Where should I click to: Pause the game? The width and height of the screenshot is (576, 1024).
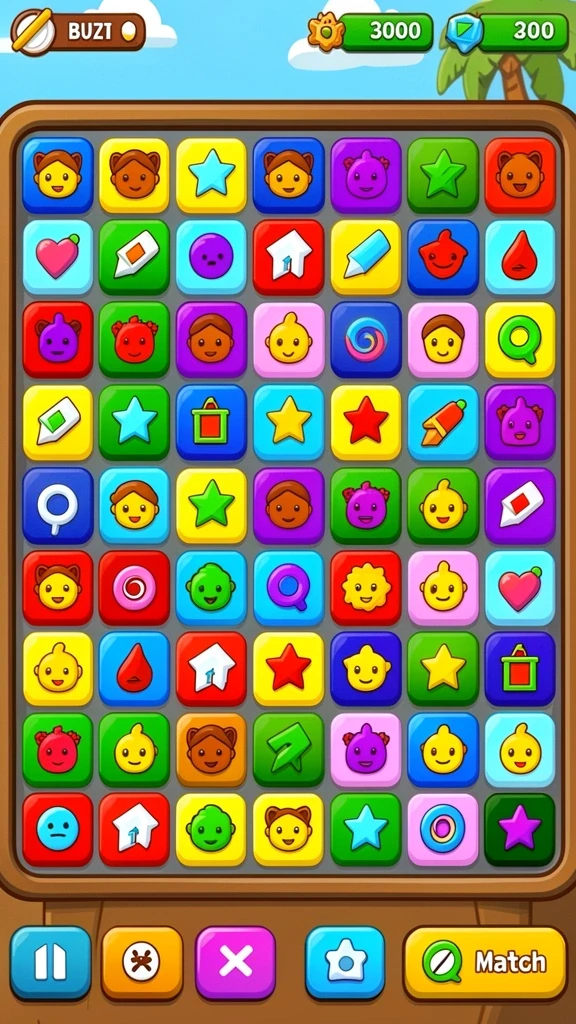[x=50, y=963]
